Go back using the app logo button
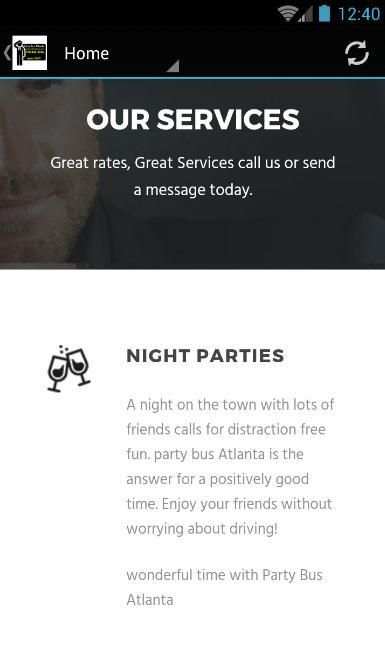 pos(25,53)
